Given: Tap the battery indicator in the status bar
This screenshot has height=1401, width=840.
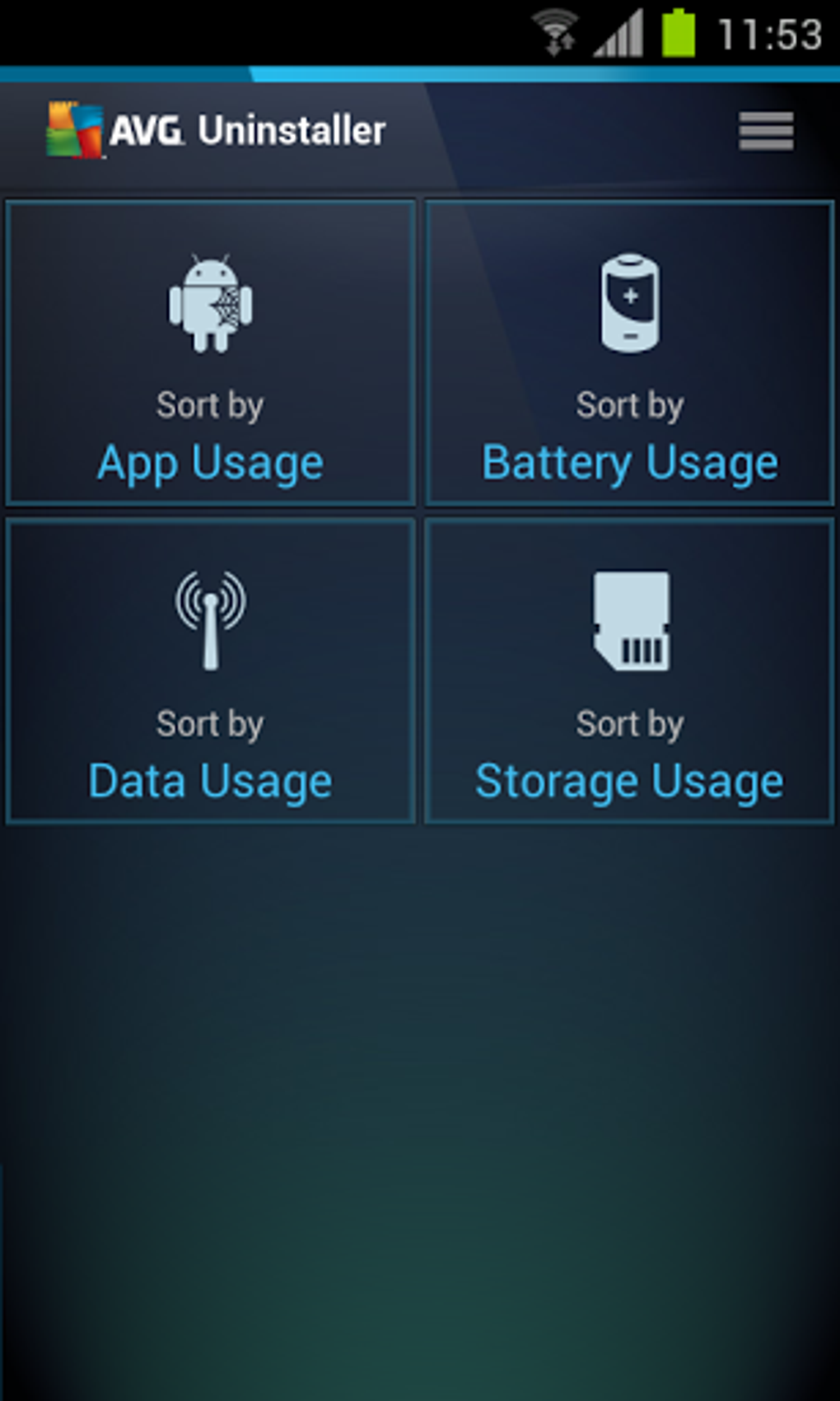Looking at the screenshot, I should (x=679, y=30).
